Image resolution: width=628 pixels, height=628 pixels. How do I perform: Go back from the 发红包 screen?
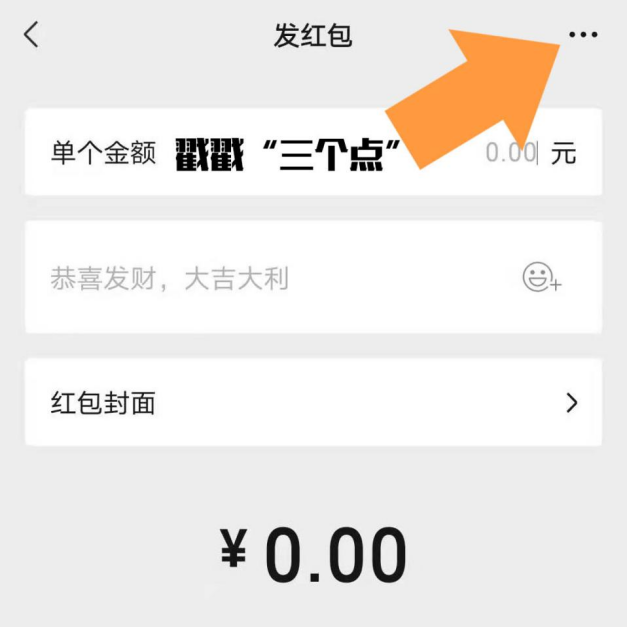(32, 35)
